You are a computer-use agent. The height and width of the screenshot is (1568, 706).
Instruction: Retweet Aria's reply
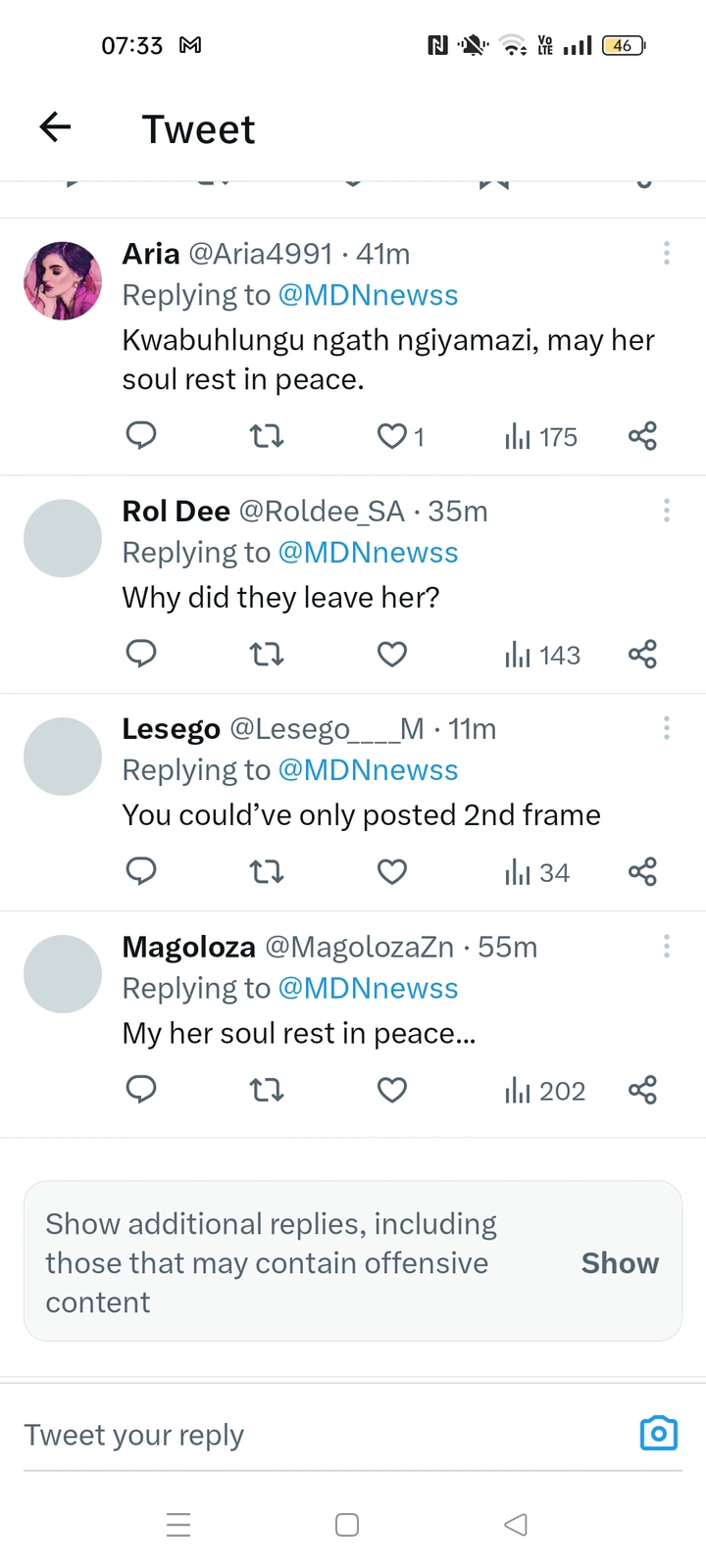pos(267,436)
